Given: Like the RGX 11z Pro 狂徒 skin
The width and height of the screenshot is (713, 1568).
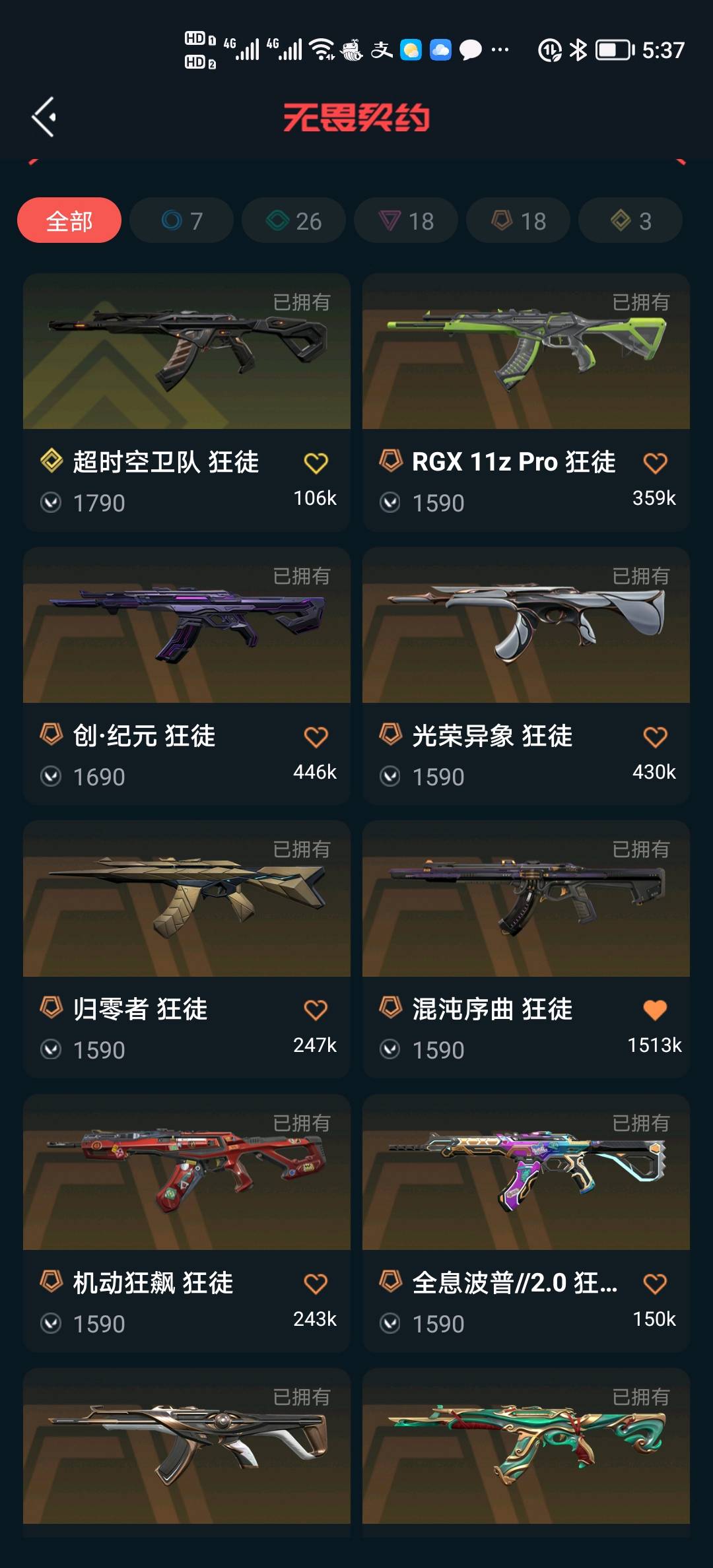Looking at the screenshot, I should [x=655, y=463].
